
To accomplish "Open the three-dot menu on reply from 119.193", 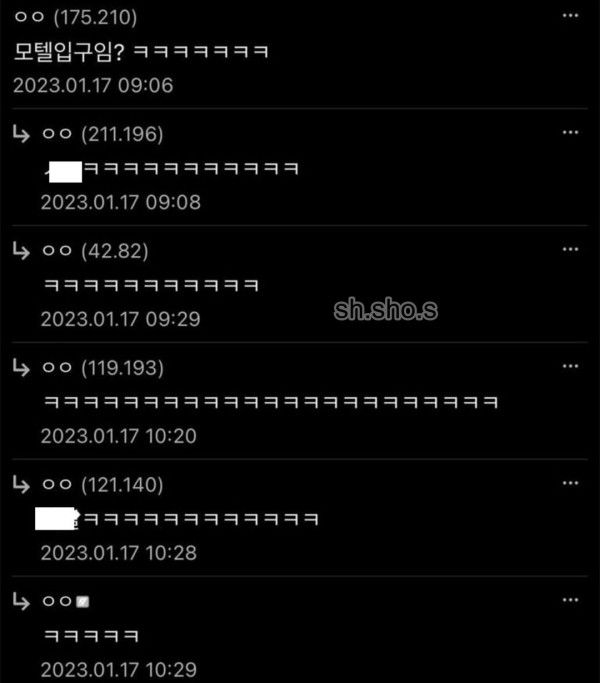I will pos(570,367).
